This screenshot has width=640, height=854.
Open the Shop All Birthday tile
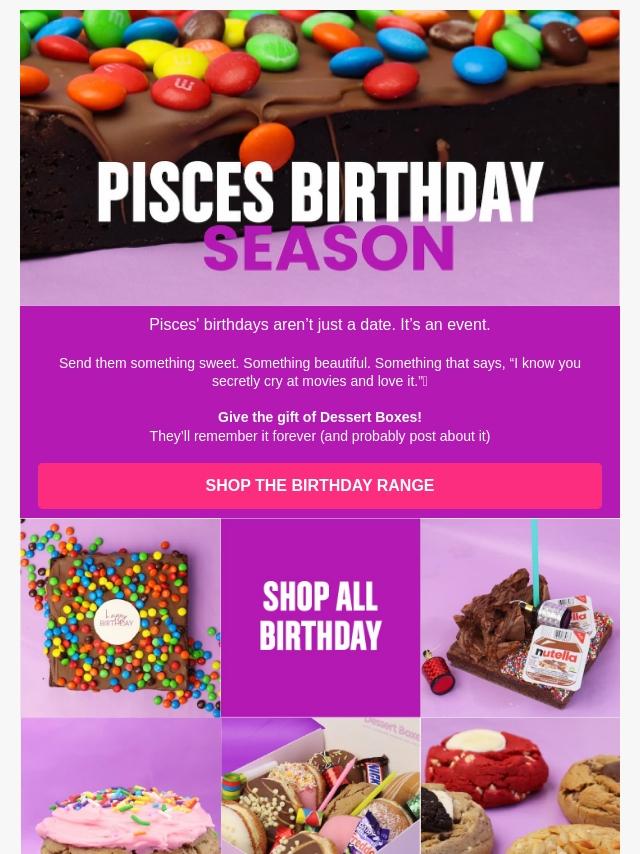(x=320, y=617)
